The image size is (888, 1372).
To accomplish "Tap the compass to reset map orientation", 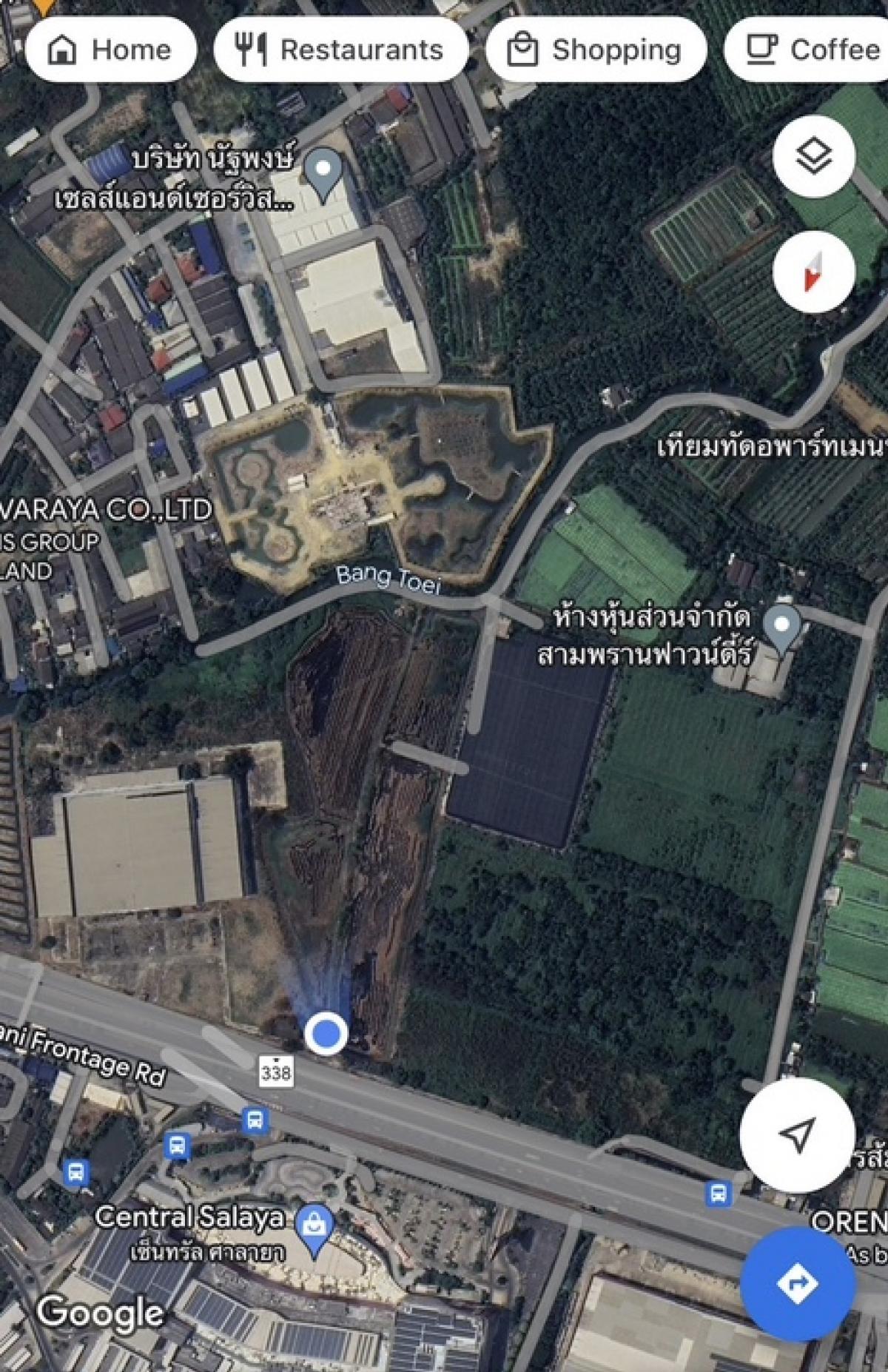I will [812, 272].
